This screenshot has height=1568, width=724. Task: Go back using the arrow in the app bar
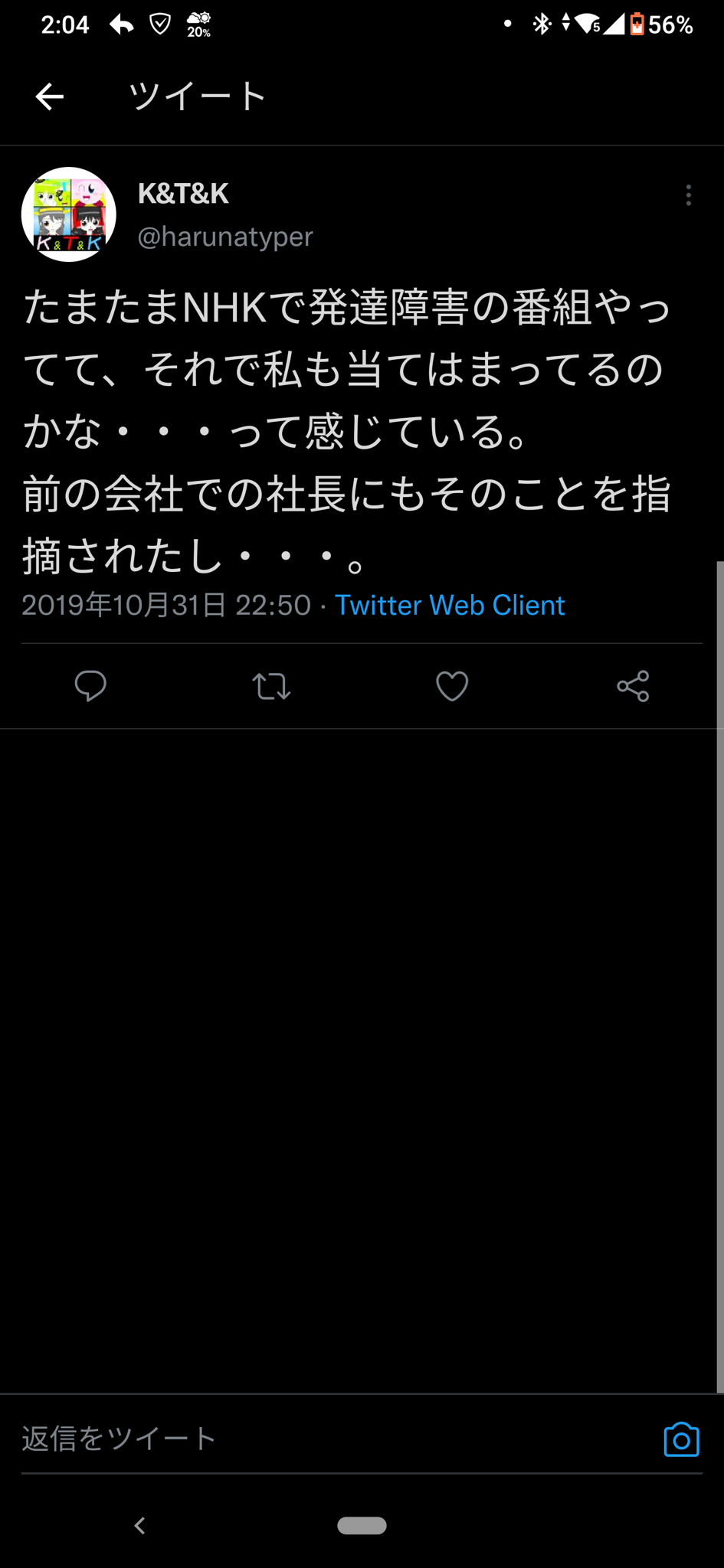click(x=50, y=96)
